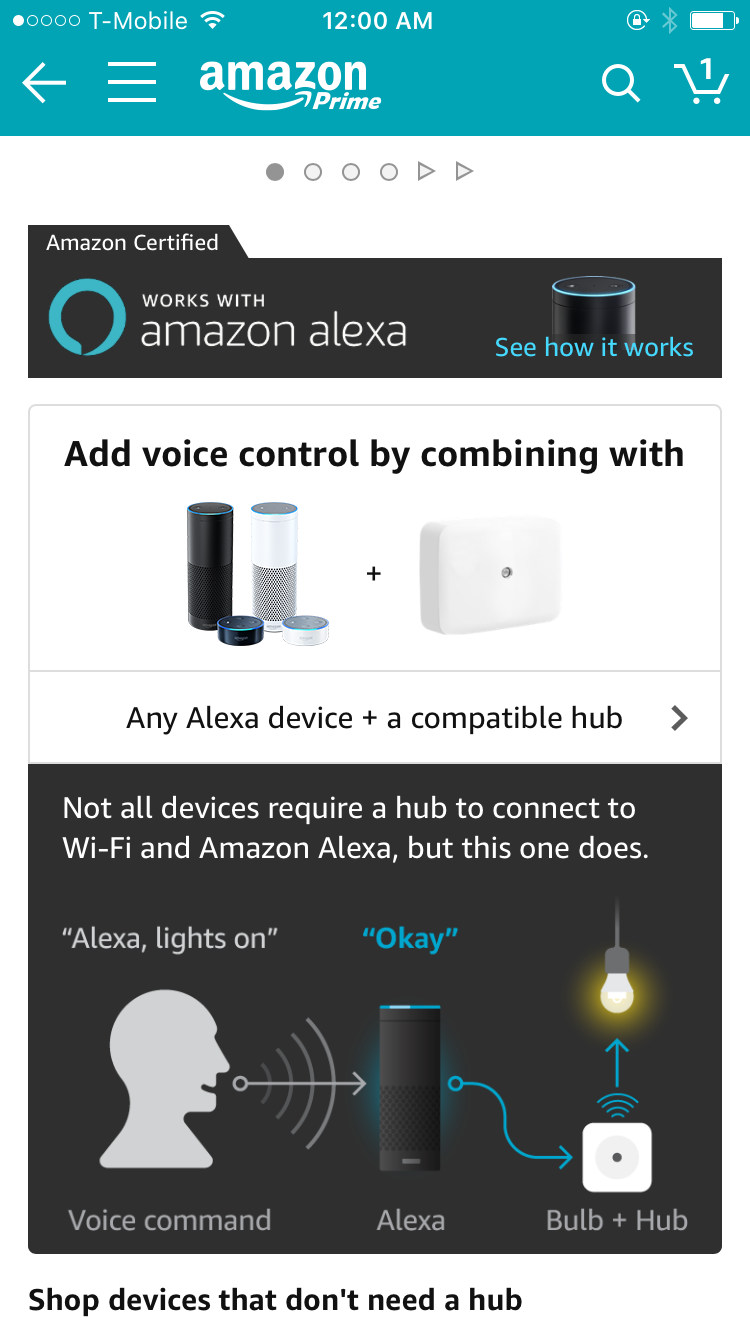Select the second page indicator dot
The height and width of the screenshot is (1334, 750).
(313, 172)
